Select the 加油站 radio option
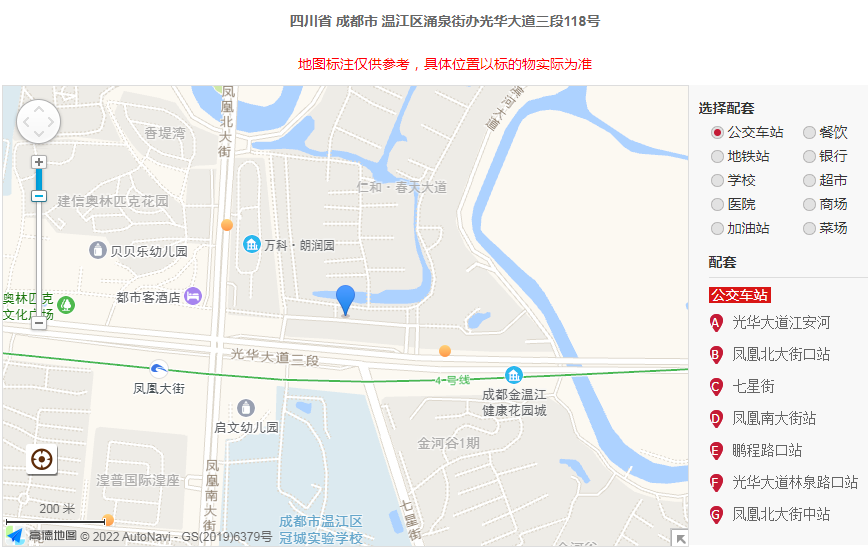This screenshot has height=548, width=868. point(717,228)
